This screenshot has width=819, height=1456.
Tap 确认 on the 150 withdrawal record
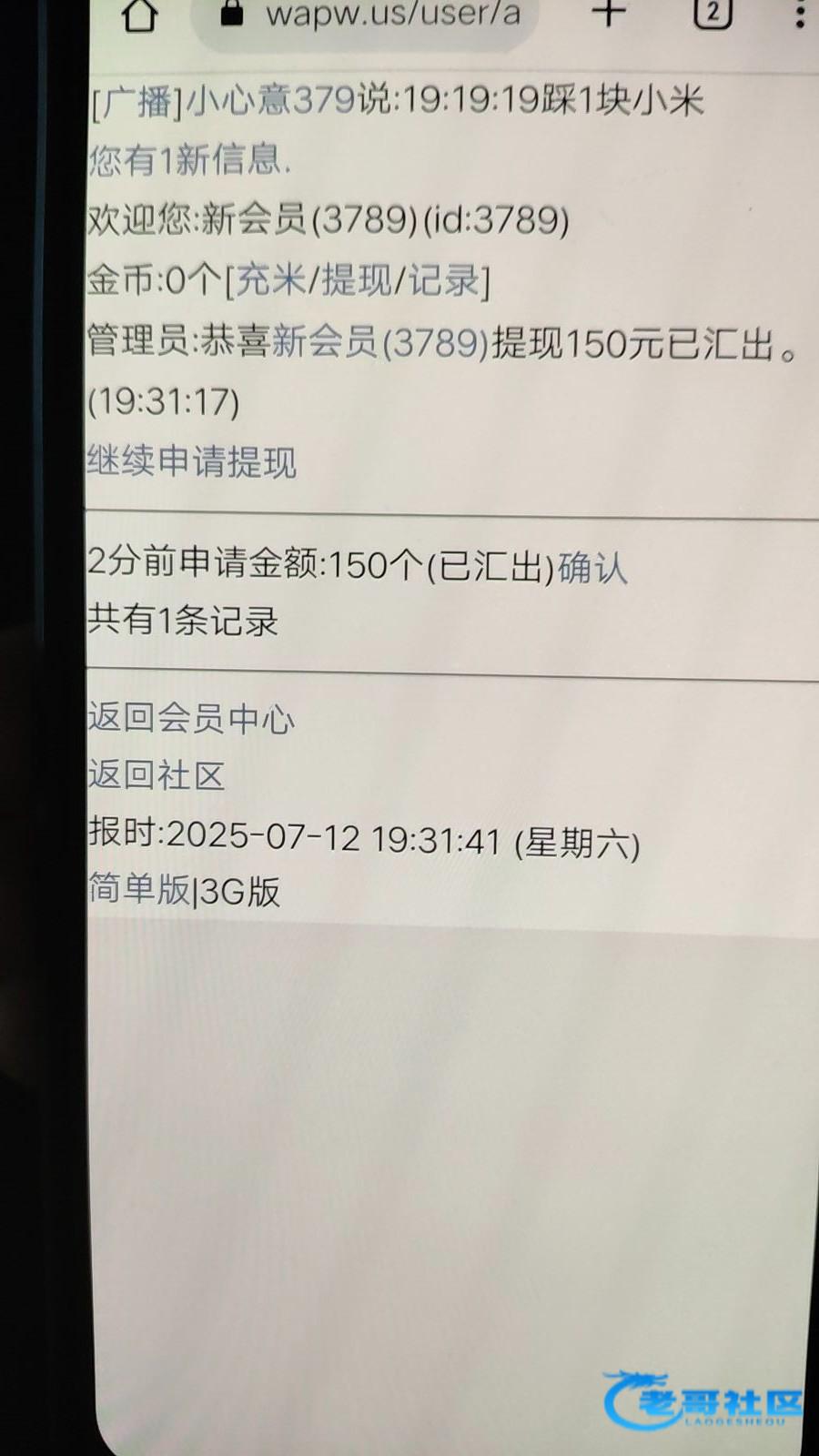[x=592, y=567]
